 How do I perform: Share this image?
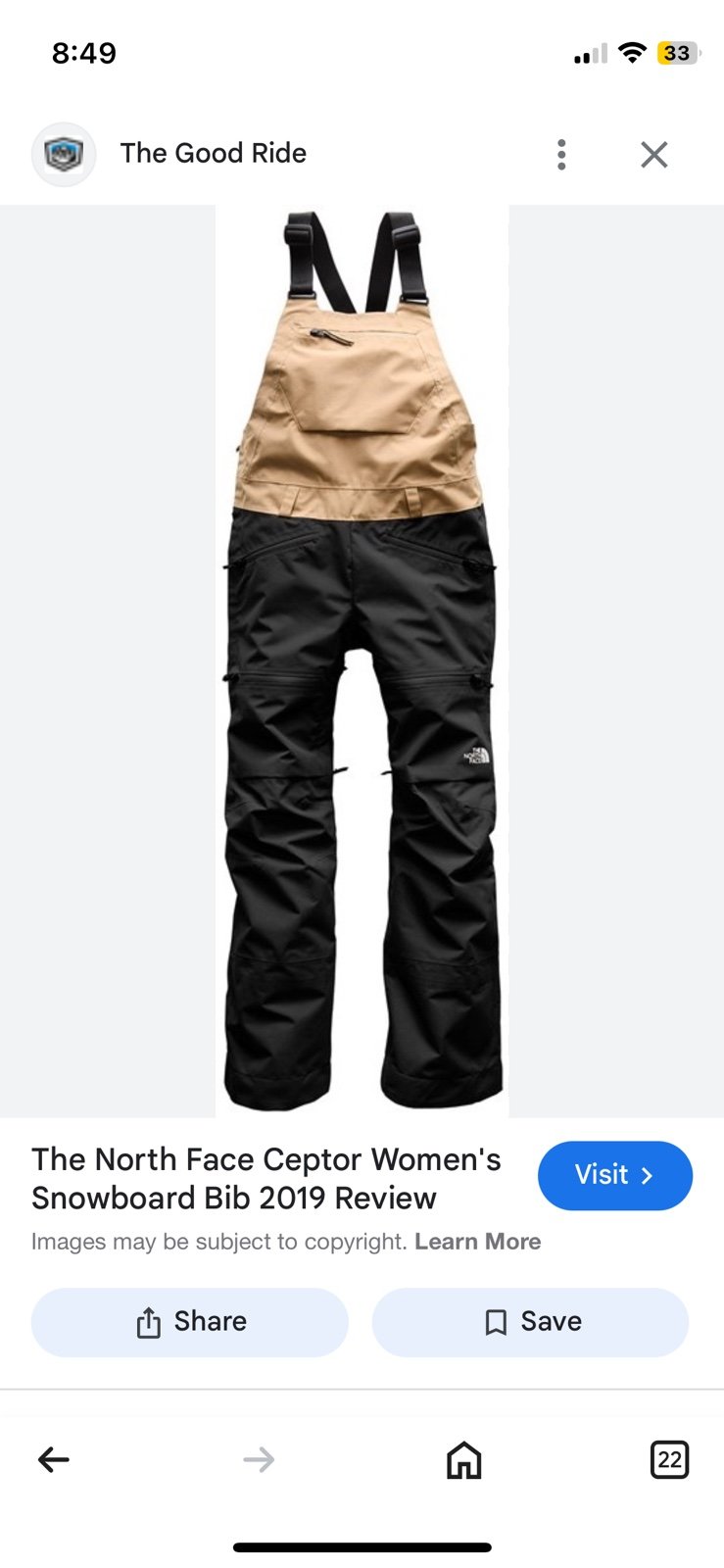coord(190,1322)
